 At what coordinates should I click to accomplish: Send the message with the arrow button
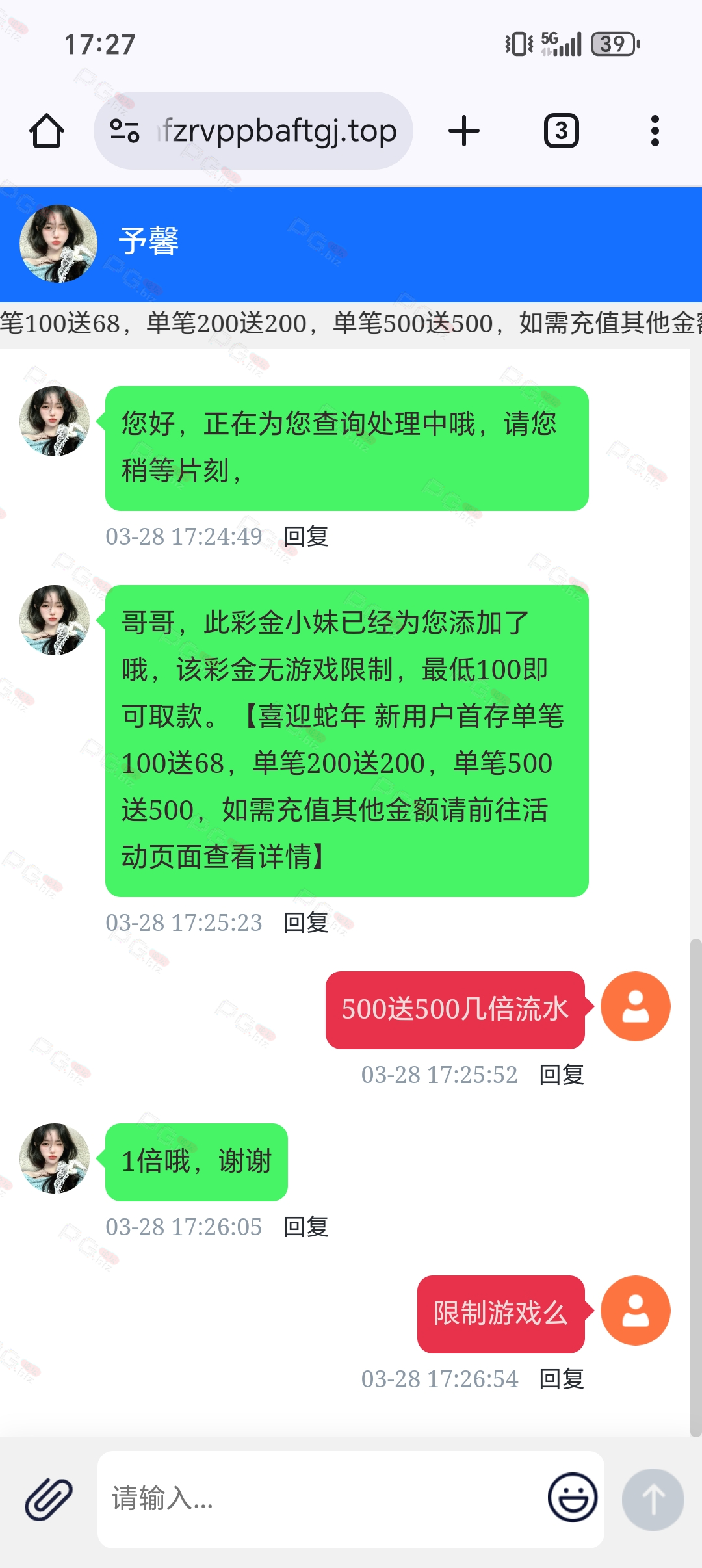(x=653, y=1499)
